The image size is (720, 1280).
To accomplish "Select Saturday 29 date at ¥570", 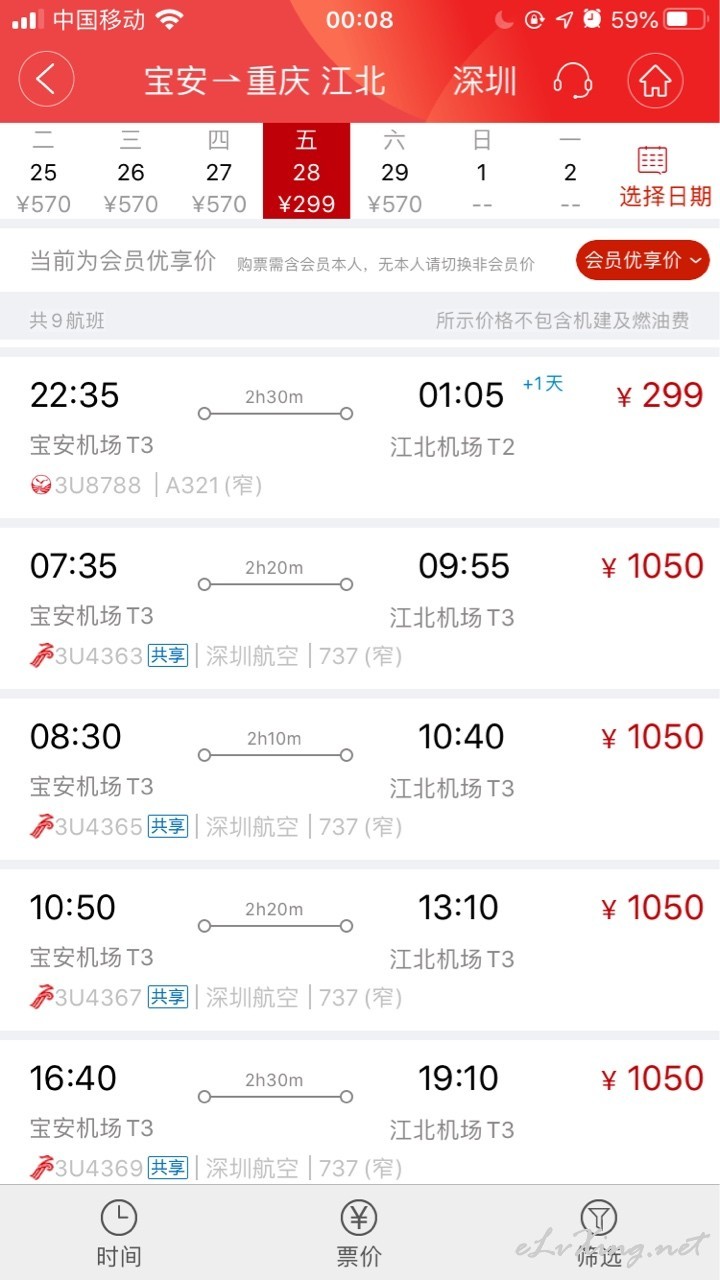I will point(395,171).
